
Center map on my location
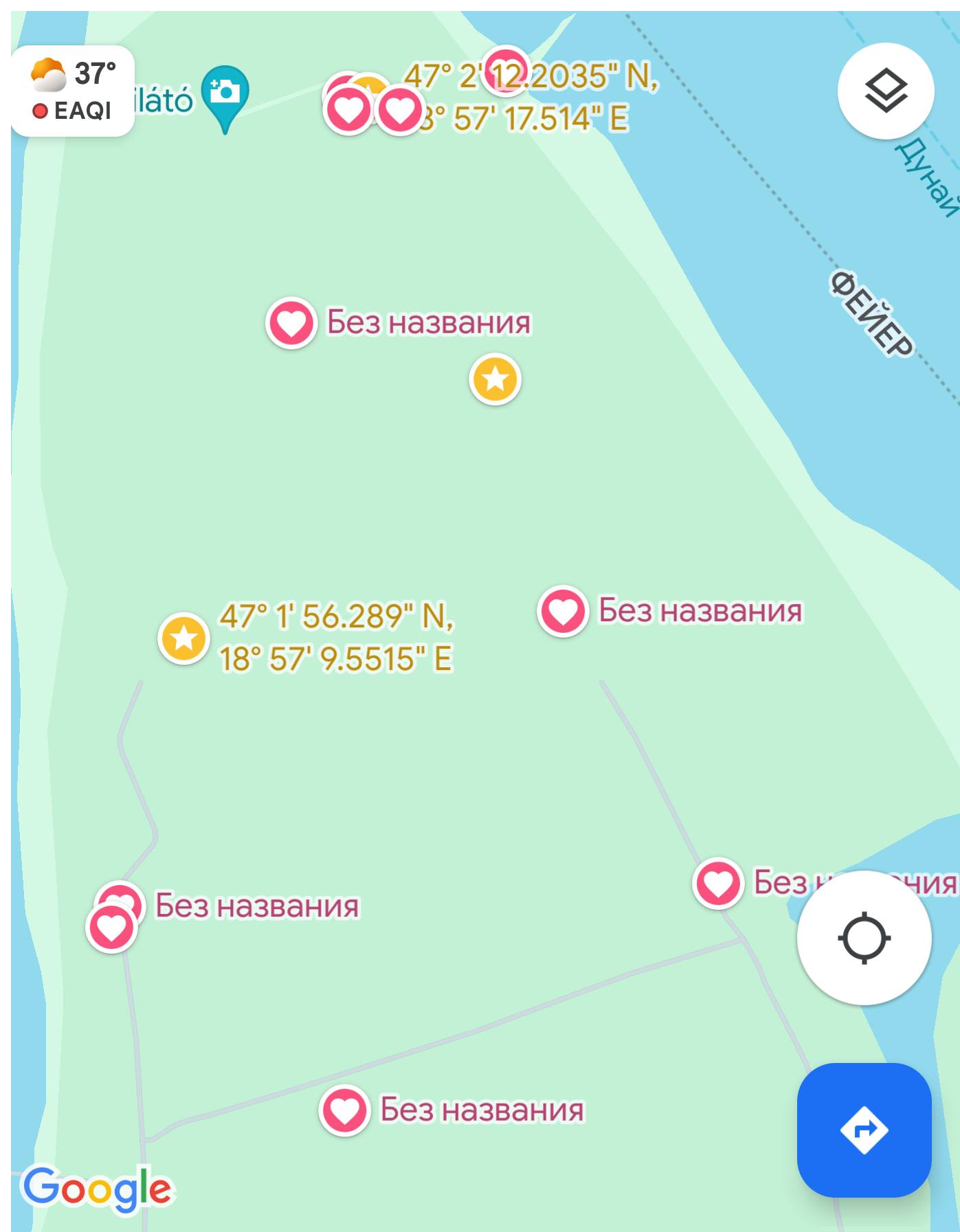pos(864,938)
